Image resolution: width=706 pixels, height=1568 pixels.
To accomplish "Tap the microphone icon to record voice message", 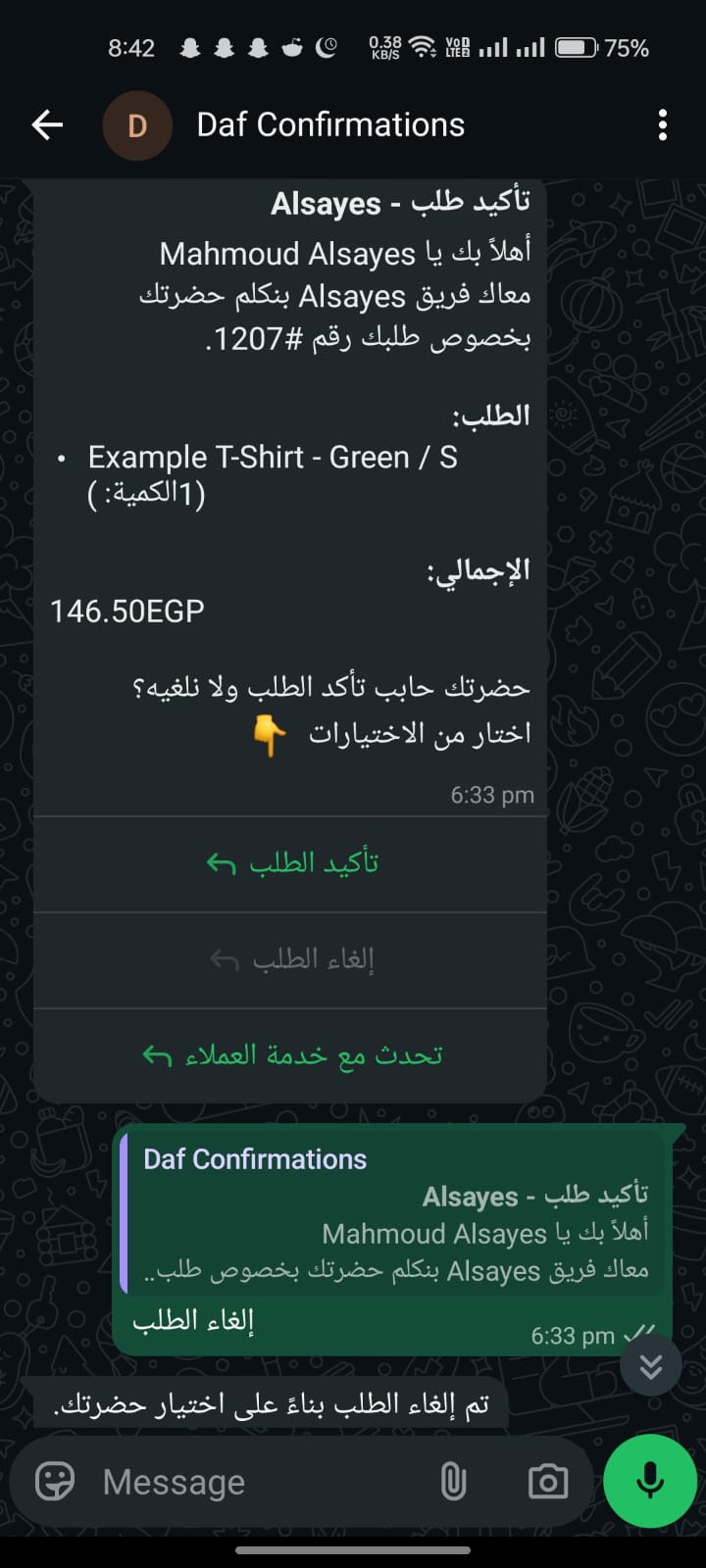I will 649,1482.
